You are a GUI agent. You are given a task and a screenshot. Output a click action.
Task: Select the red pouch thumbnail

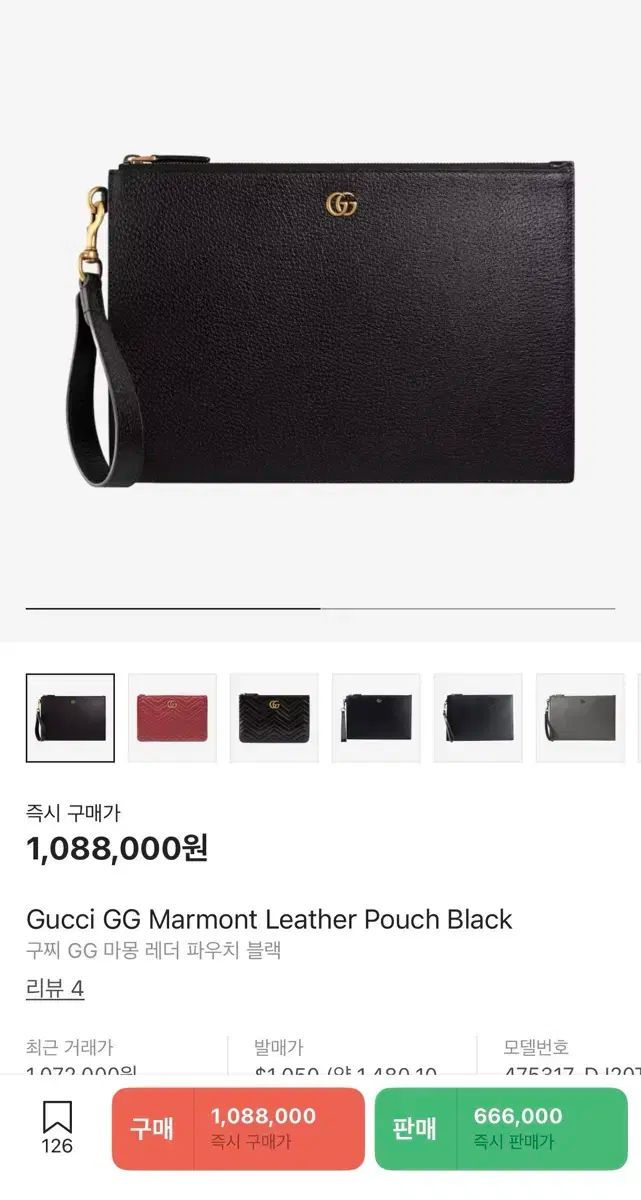pyautogui.click(x=172, y=718)
